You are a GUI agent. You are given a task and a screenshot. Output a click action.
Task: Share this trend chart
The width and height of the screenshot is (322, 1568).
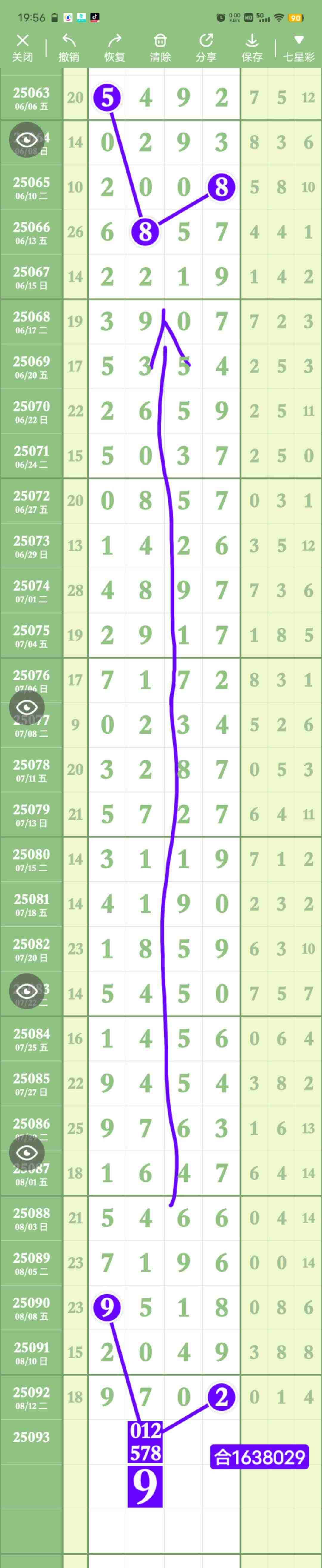tap(206, 47)
